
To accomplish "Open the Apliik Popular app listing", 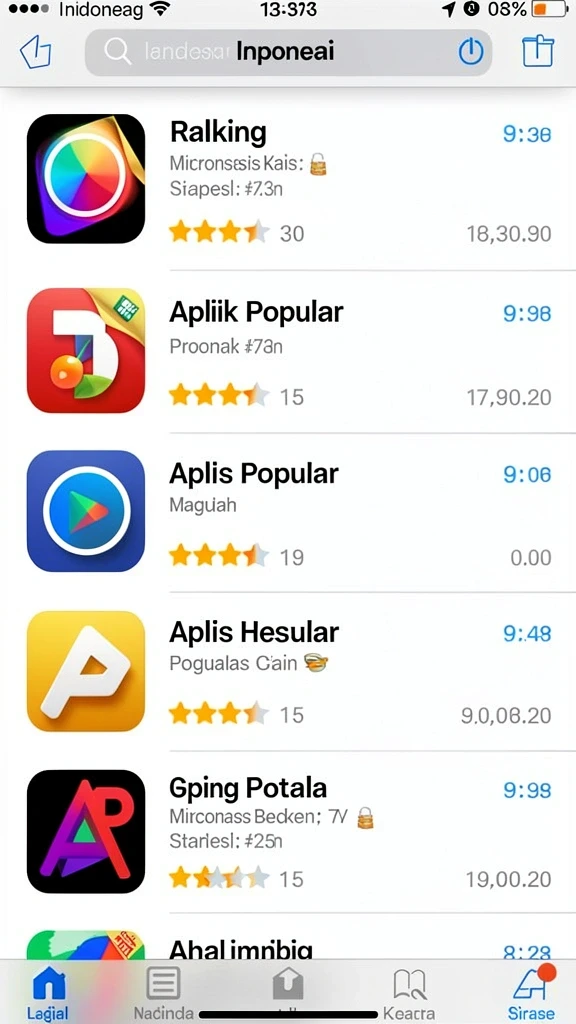I will coord(288,351).
